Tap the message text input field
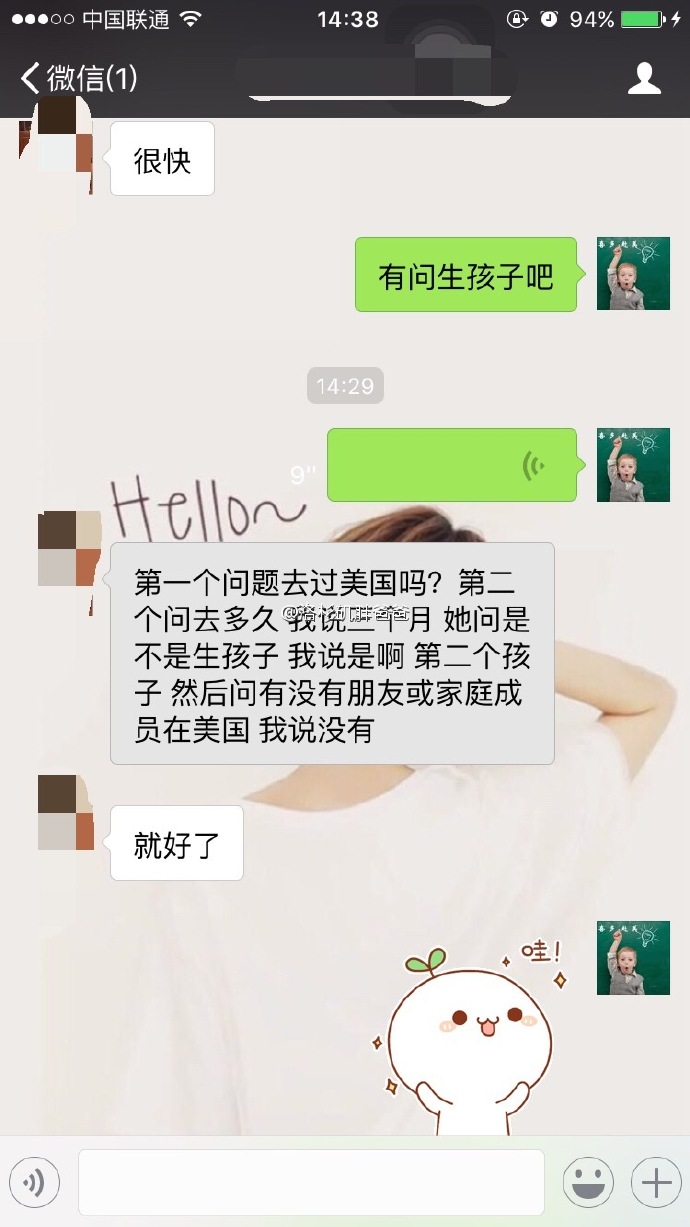This screenshot has height=1227, width=690. pos(311,1183)
